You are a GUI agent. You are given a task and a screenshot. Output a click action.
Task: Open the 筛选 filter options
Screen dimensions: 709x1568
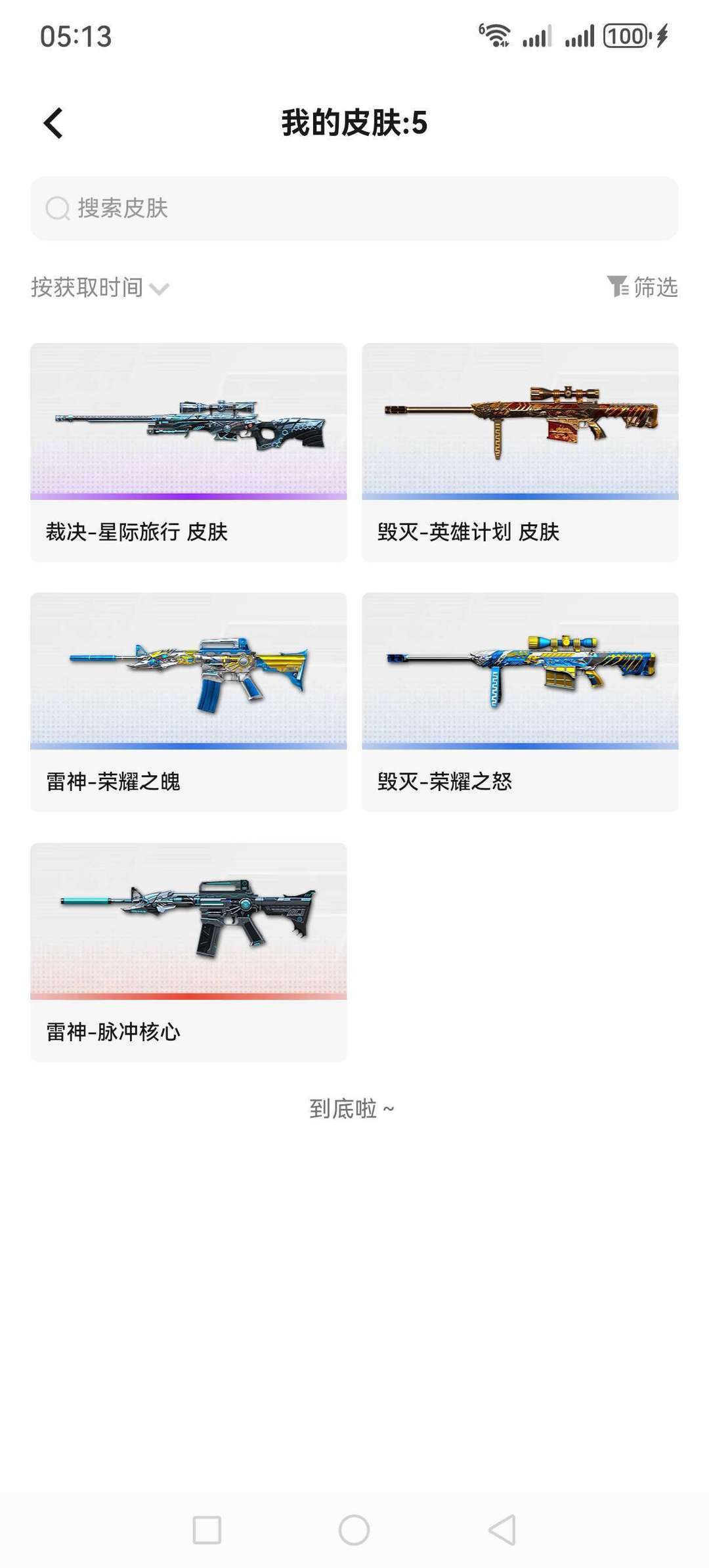coord(642,286)
